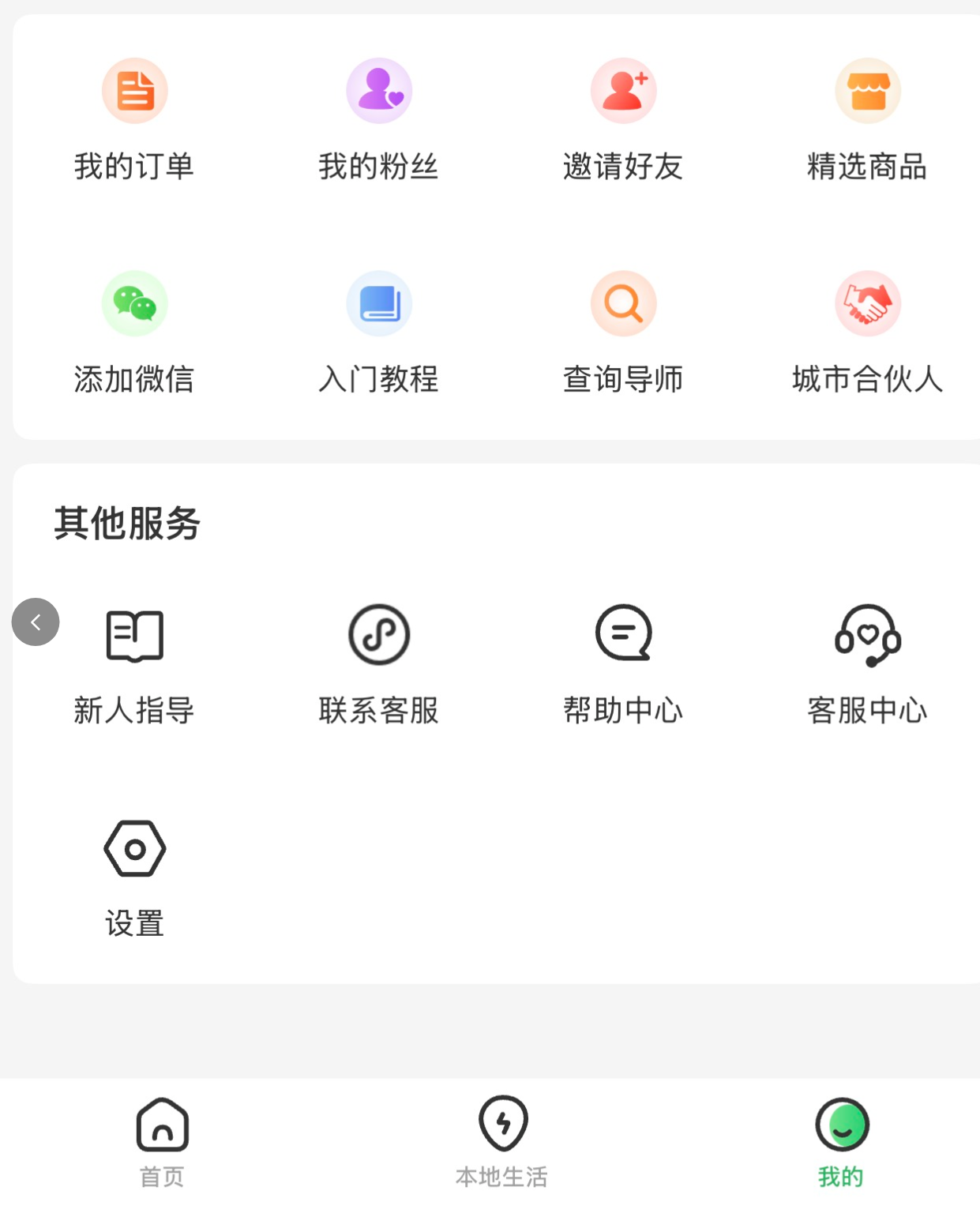Tap 查询导师 to look up mentor
980x1232 pixels.
point(623,332)
